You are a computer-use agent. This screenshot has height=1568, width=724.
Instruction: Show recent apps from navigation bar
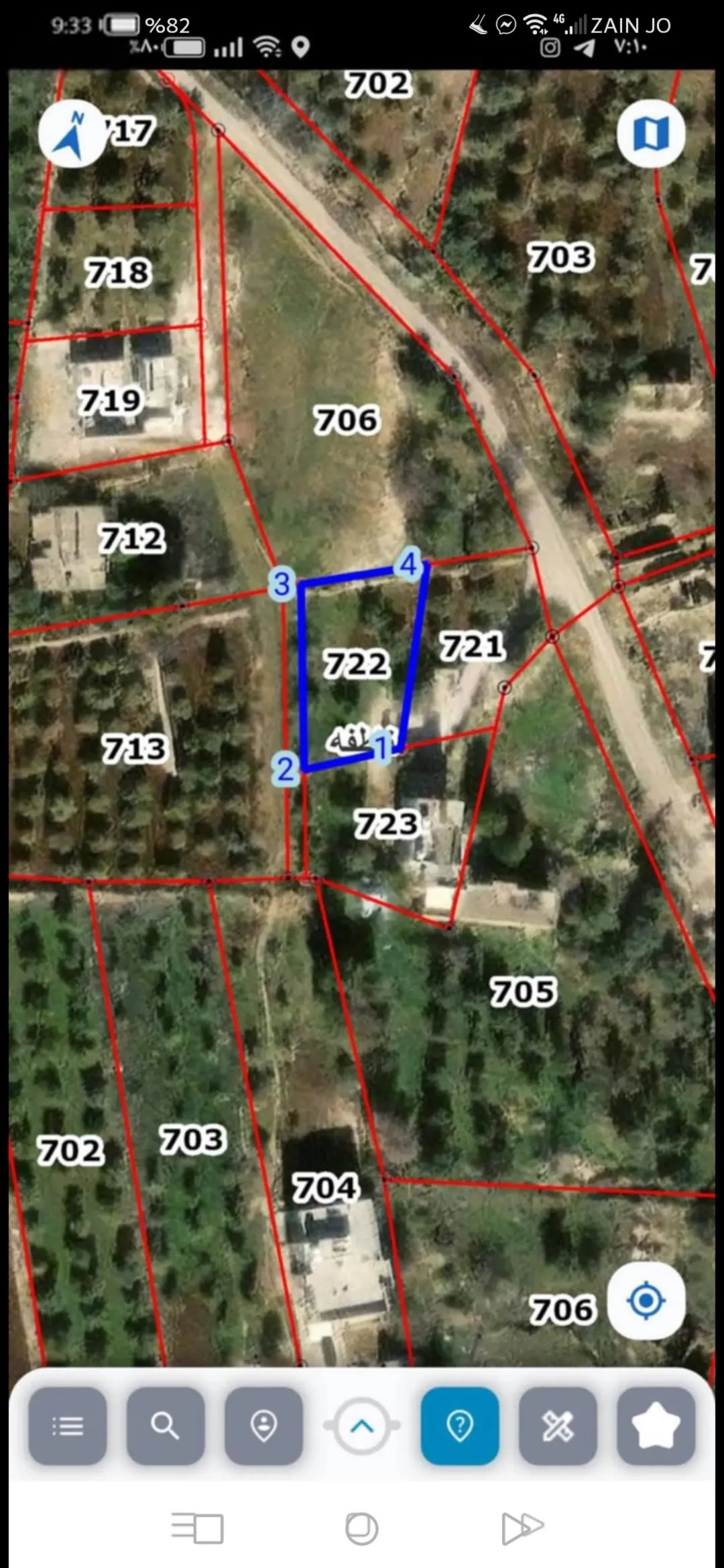point(197,1528)
